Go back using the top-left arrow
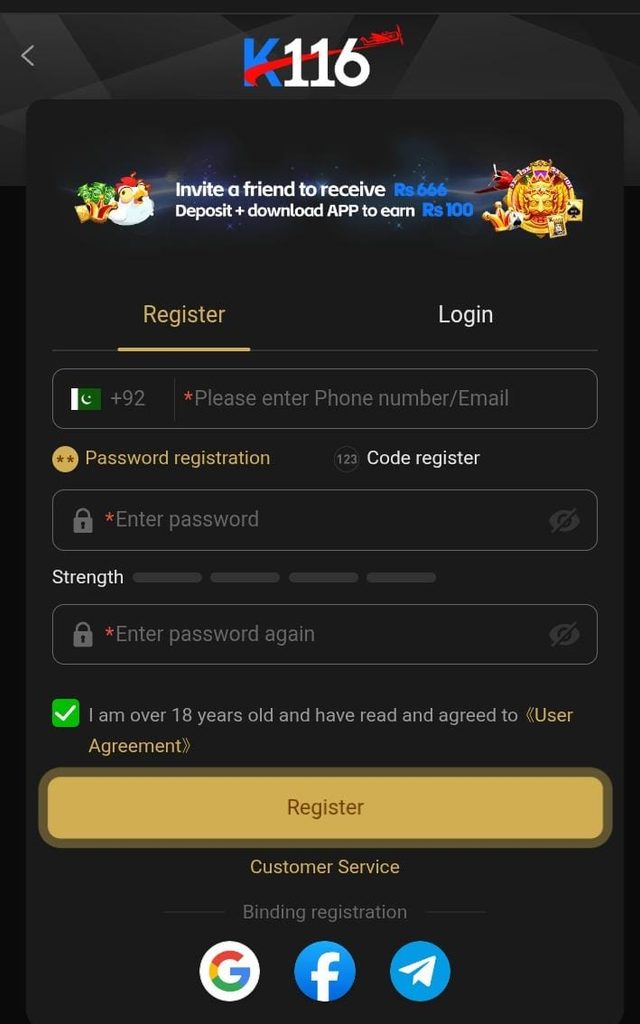Viewport: 640px width, 1024px height. coord(27,56)
